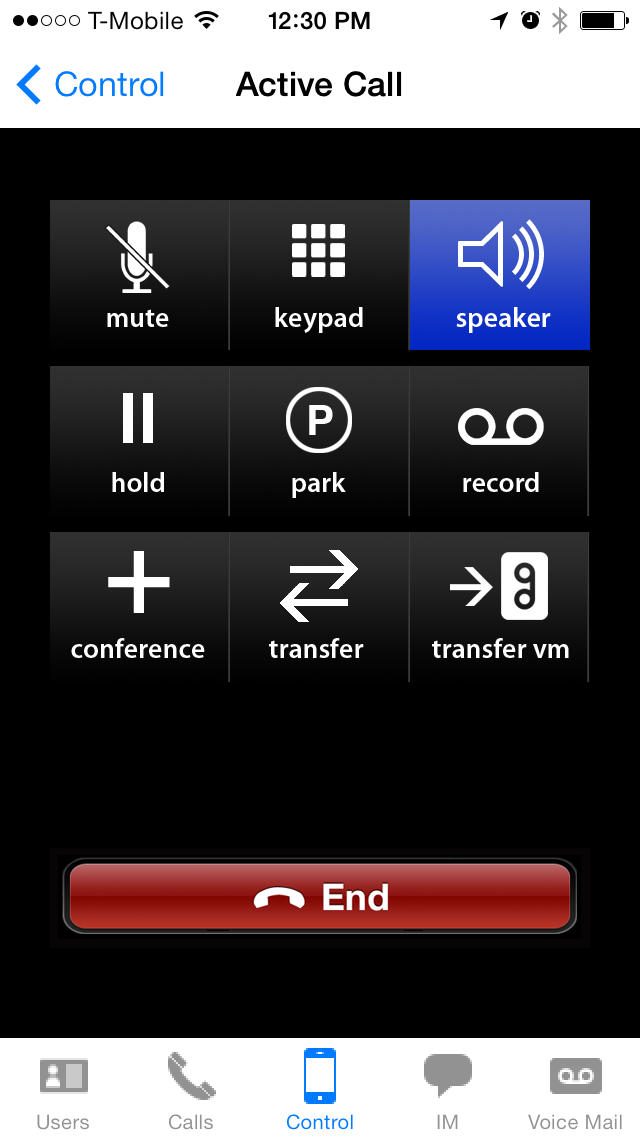
Task: End the call
Action: pyautogui.click(x=320, y=897)
